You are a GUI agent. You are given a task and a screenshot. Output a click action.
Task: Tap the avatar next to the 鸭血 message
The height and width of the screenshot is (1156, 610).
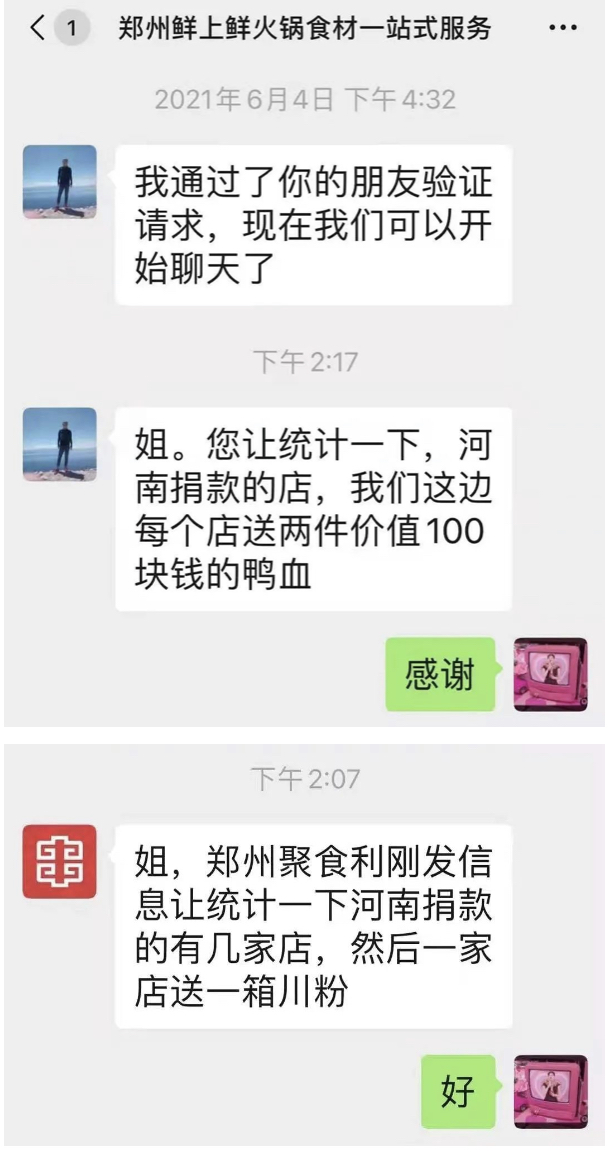[x=60, y=444]
